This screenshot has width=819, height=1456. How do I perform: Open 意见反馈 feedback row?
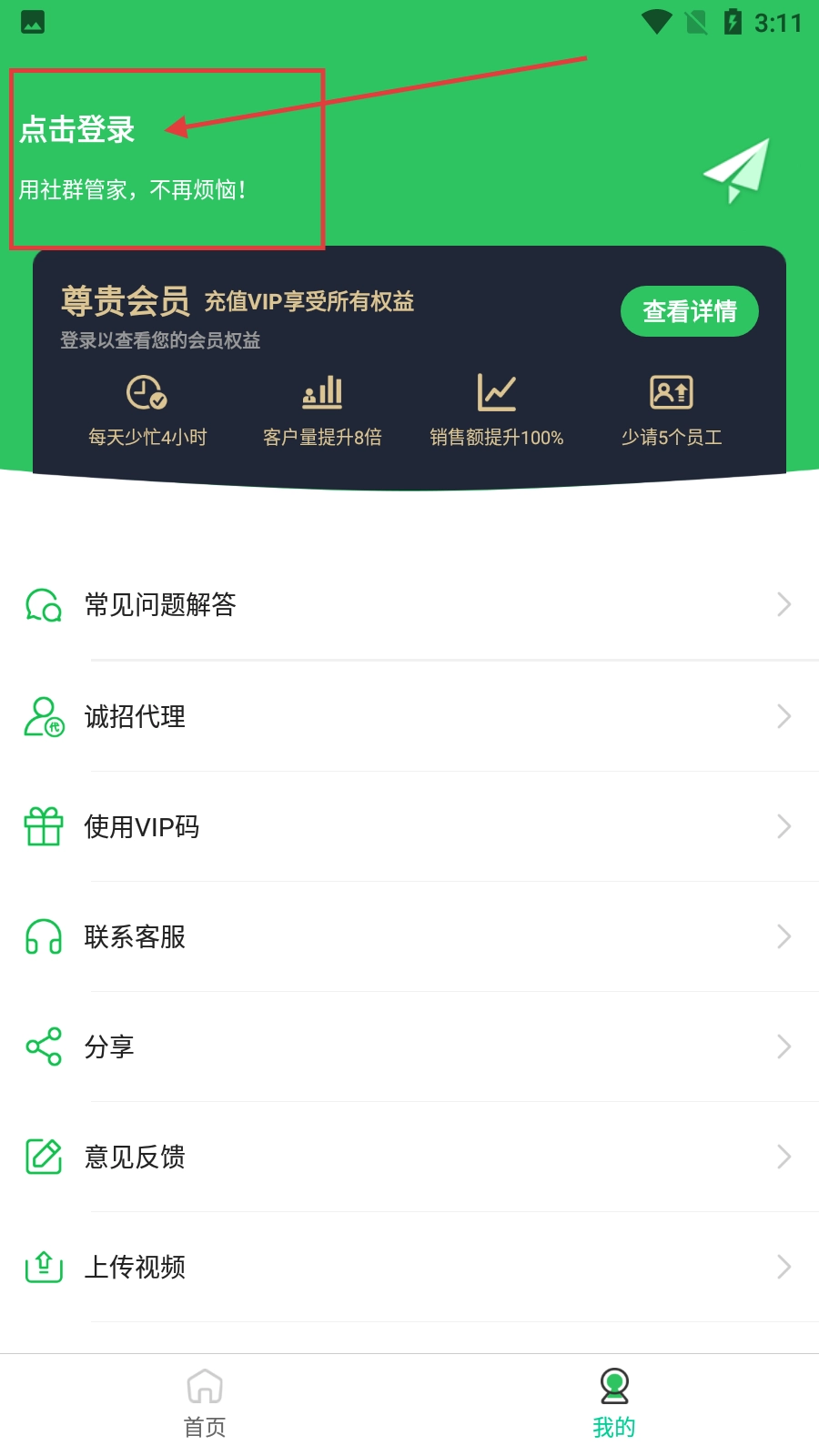(409, 1157)
